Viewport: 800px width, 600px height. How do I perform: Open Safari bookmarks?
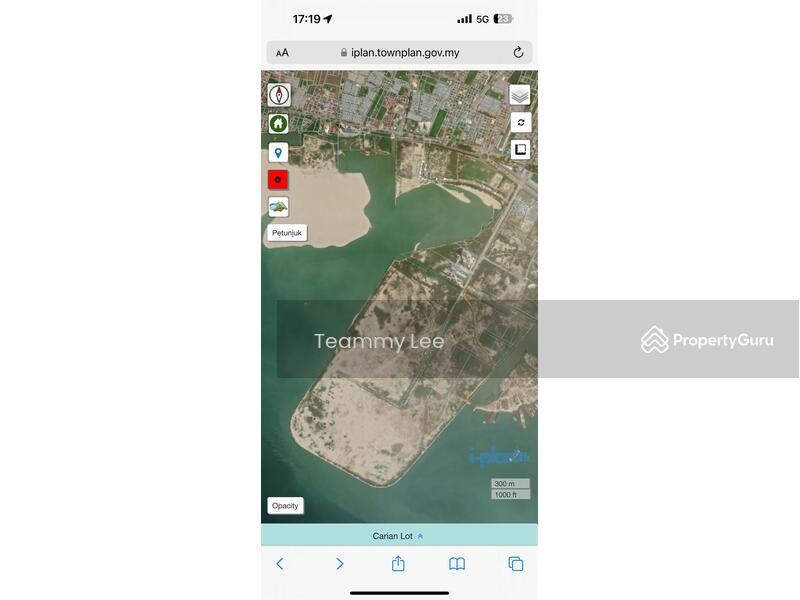pos(457,564)
